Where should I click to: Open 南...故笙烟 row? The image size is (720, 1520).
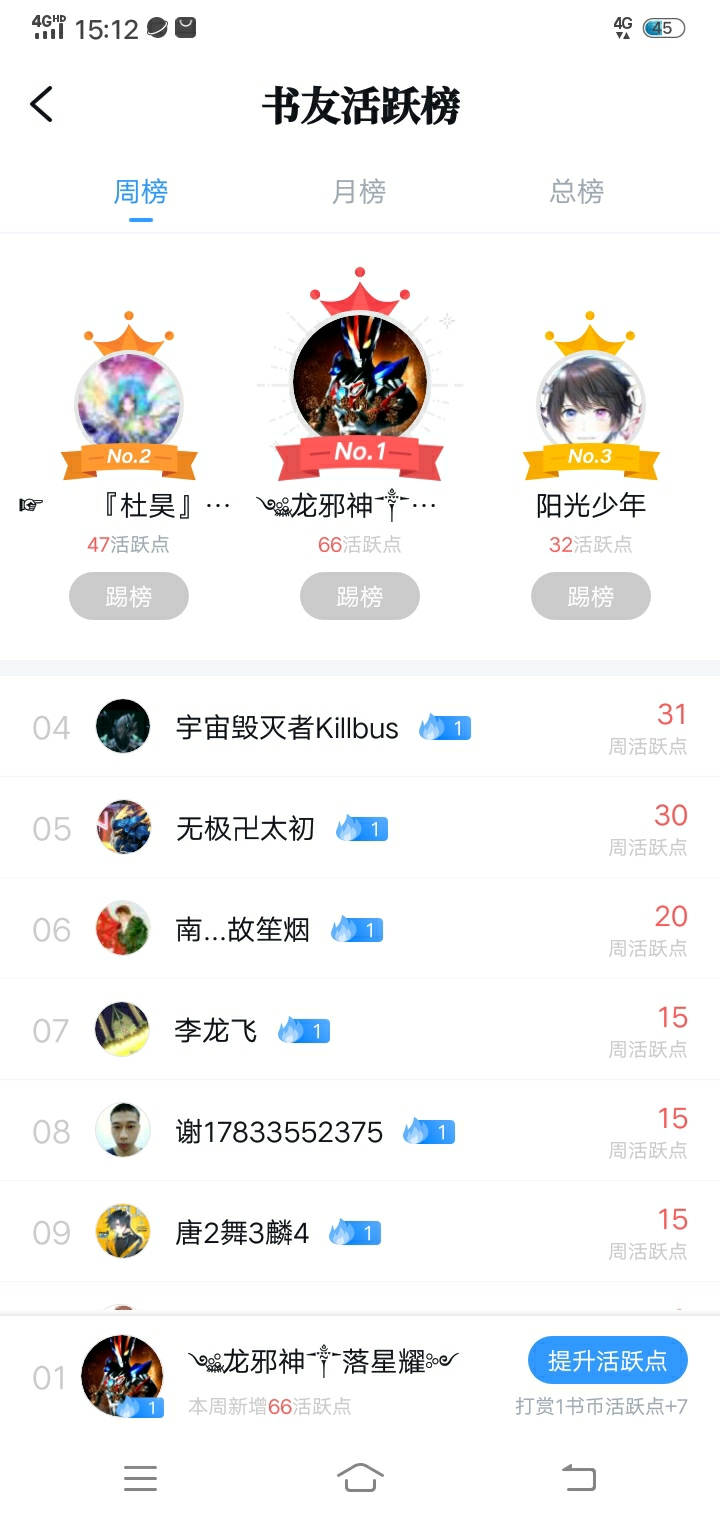pos(360,929)
